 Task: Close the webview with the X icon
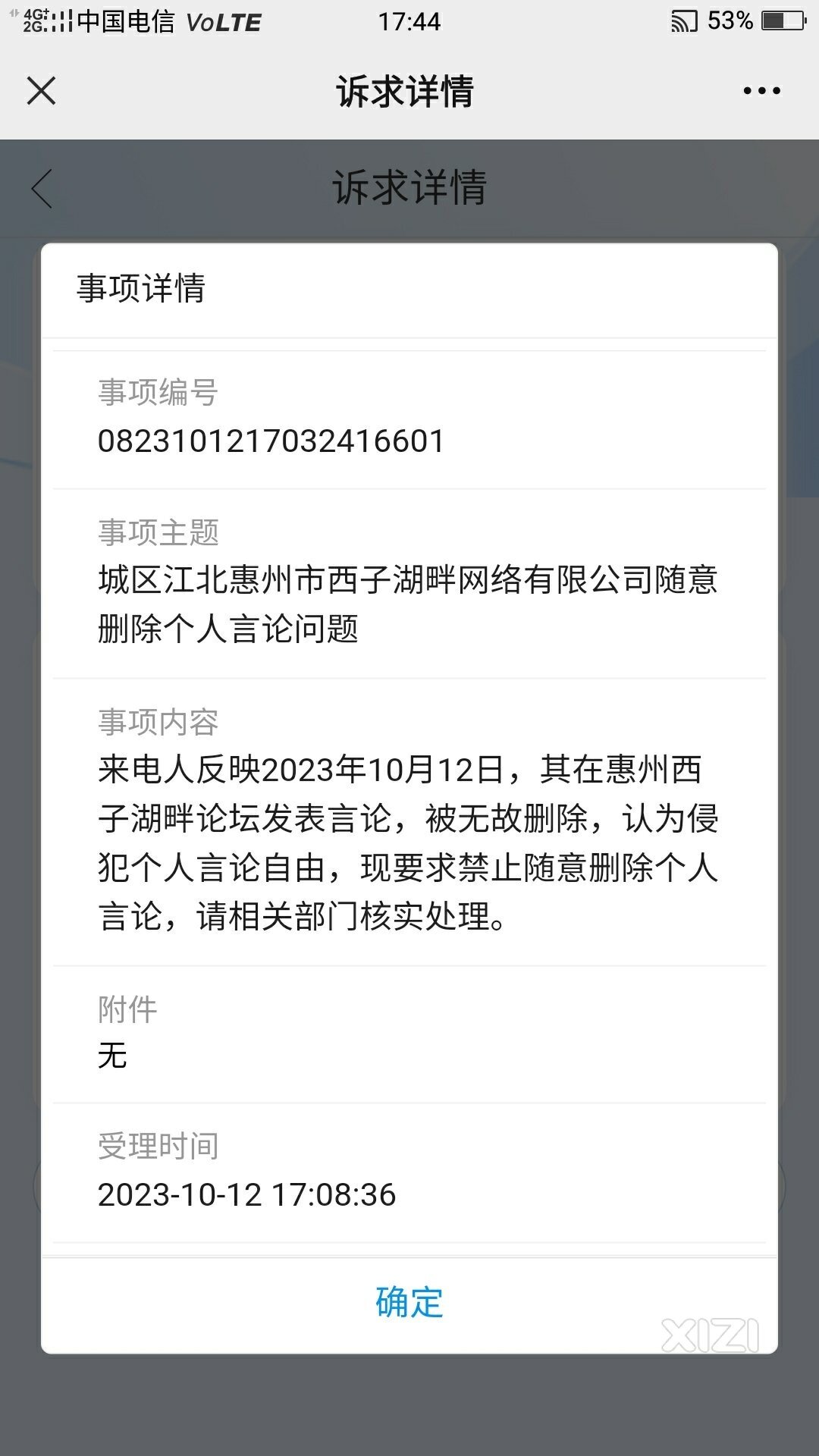[x=42, y=91]
